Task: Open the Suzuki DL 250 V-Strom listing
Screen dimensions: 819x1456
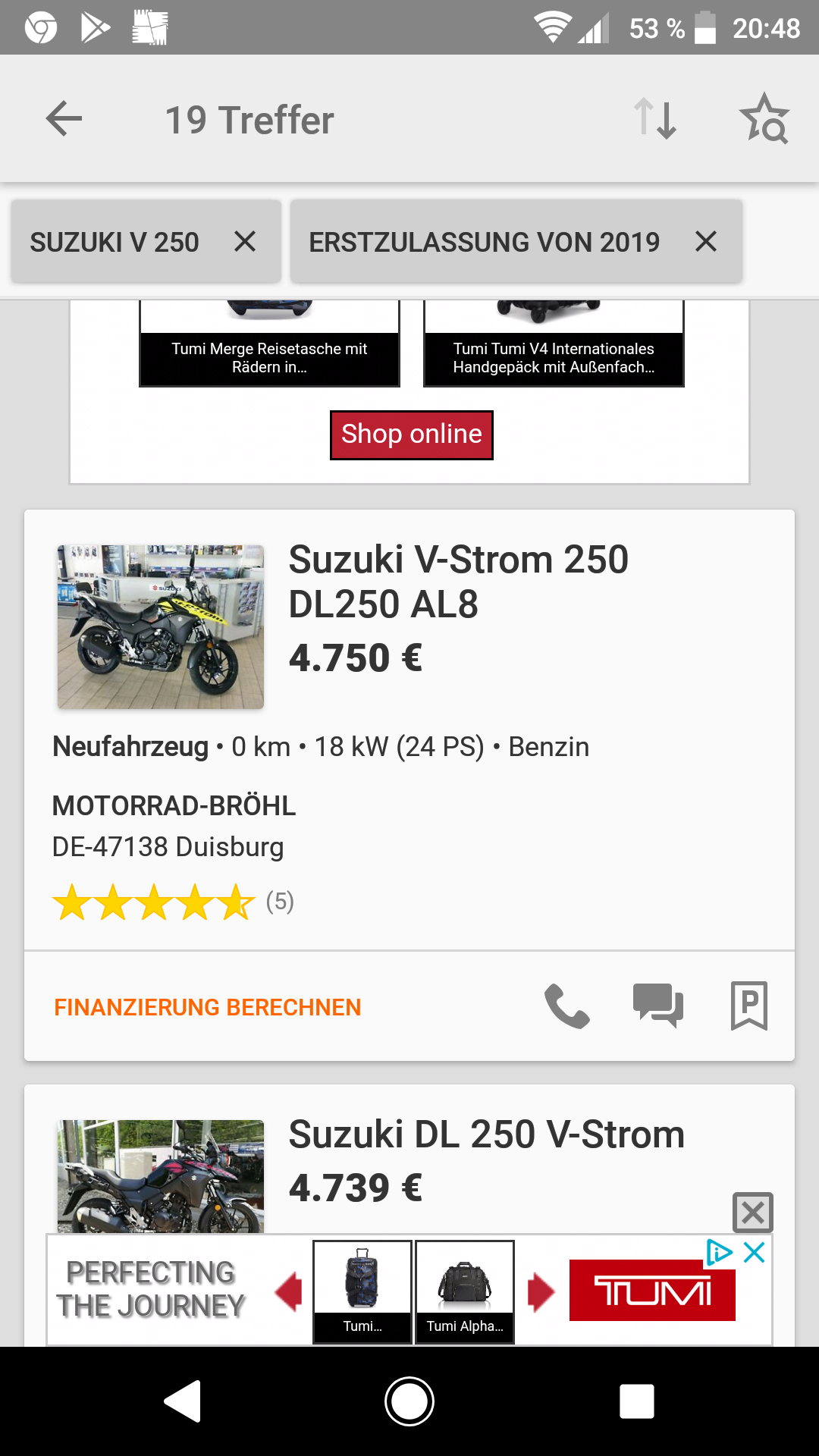Action: tap(486, 1134)
